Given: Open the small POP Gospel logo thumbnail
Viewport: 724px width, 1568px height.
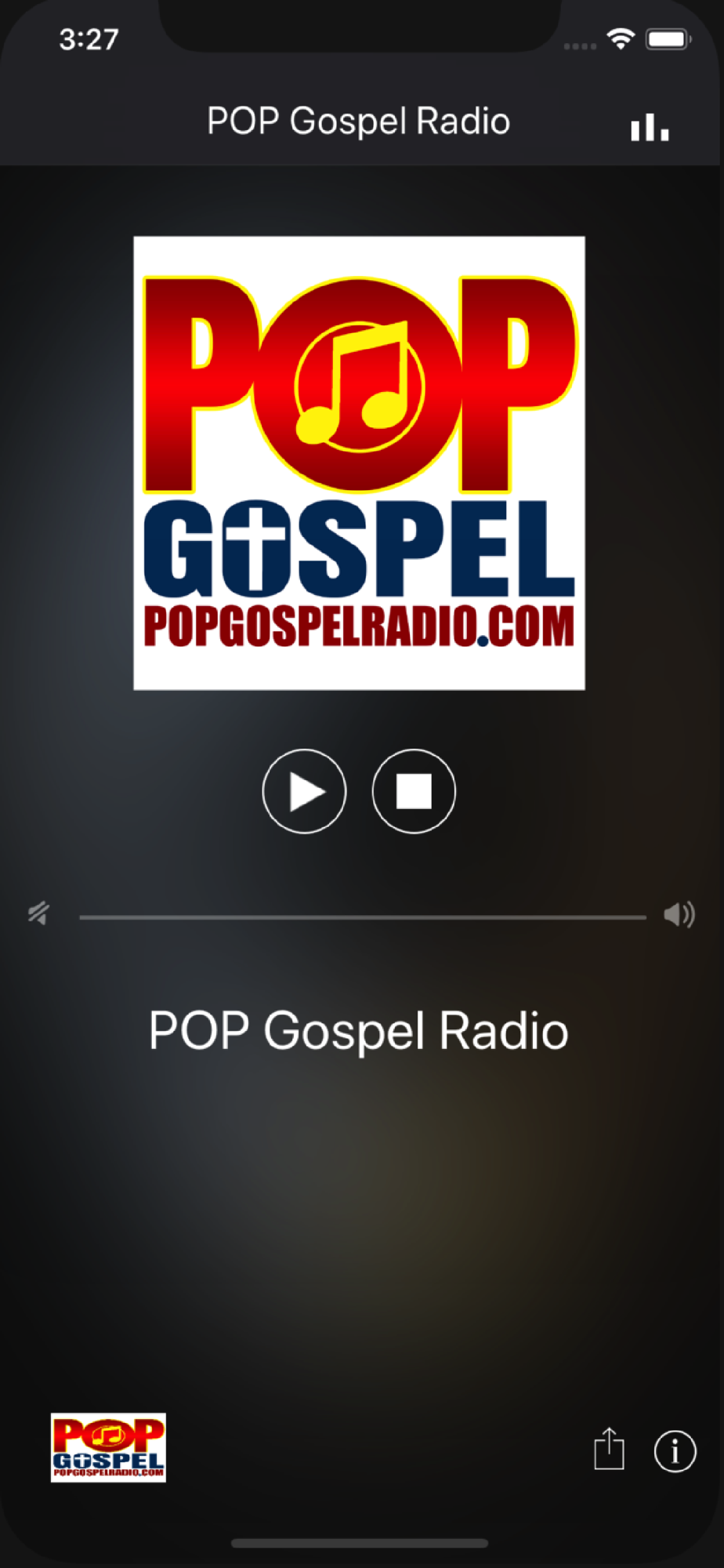Looking at the screenshot, I should point(108,1447).
